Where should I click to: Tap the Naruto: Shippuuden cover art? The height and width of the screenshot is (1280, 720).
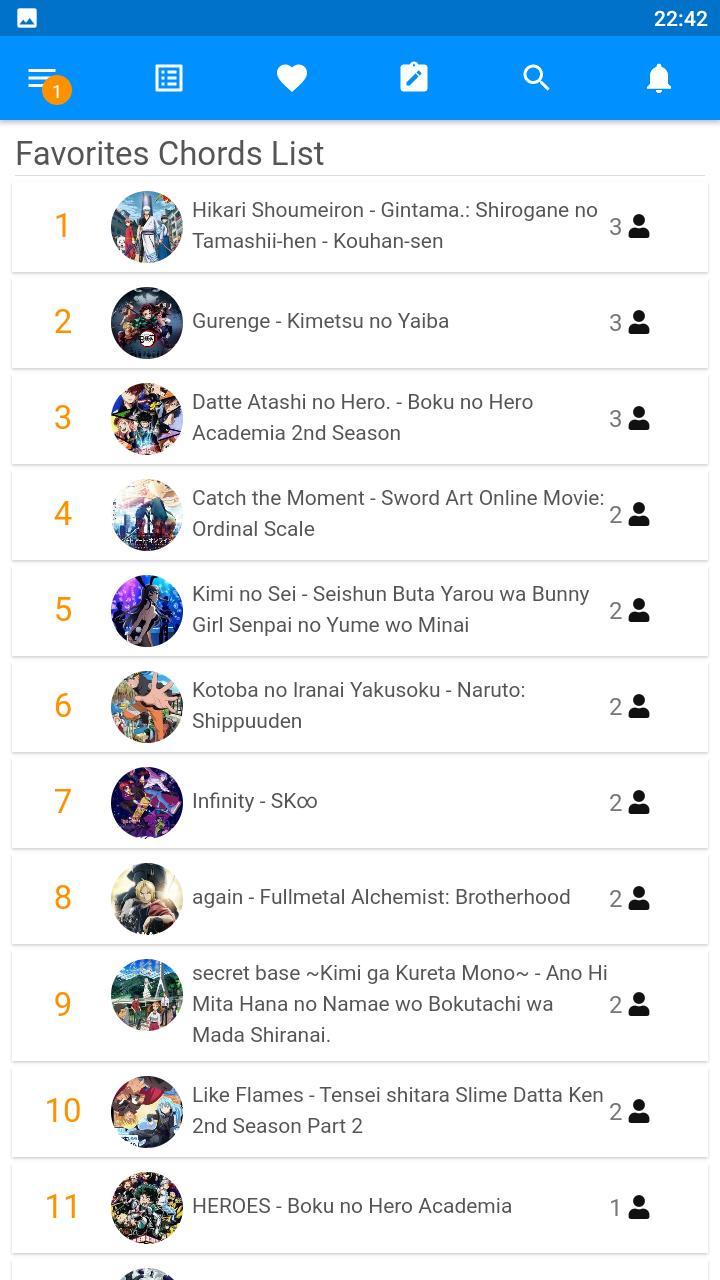147,706
